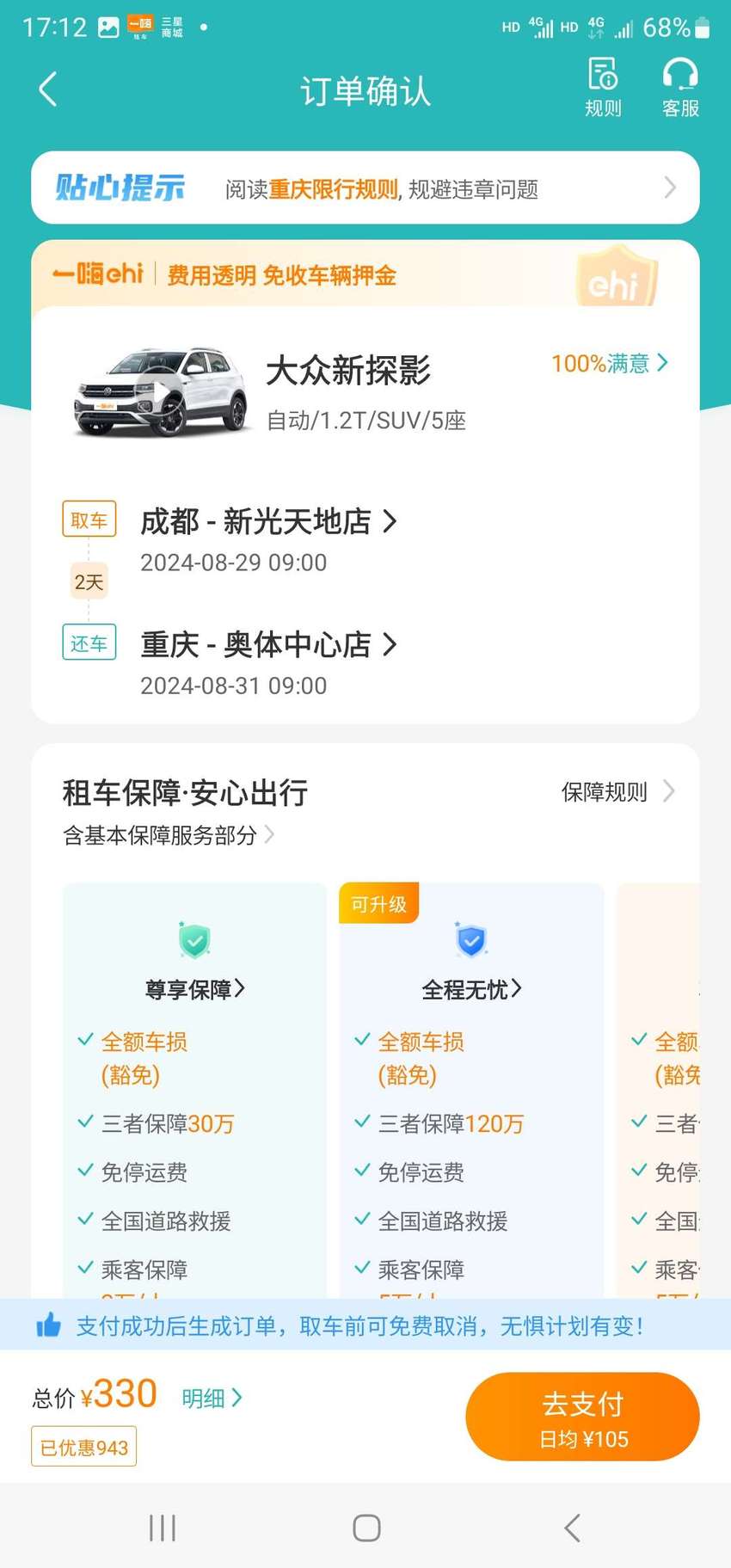Open pickup store 成都 - 新光天地店
The width and height of the screenshot is (731, 1568).
tap(268, 521)
